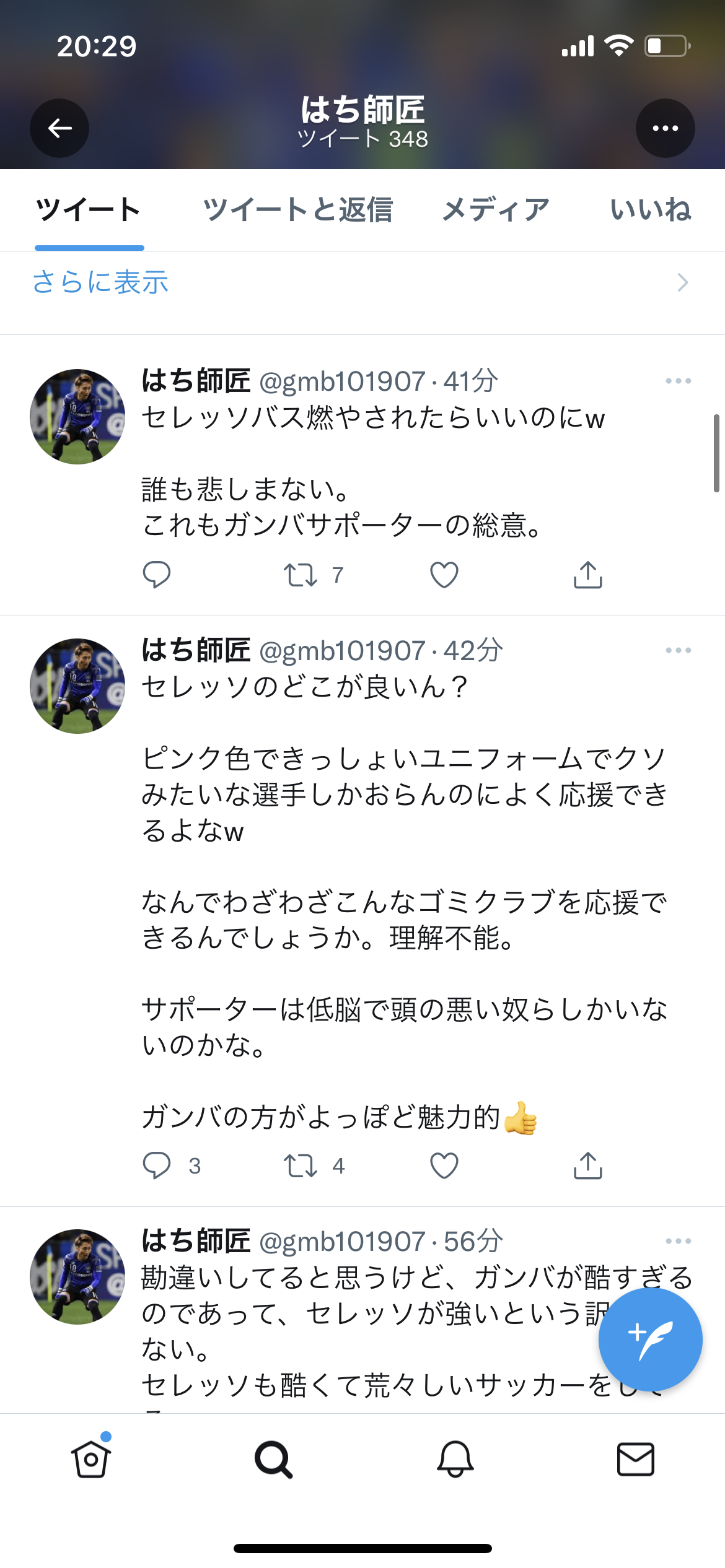The width and height of the screenshot is (725, 1568).
Task: Share the 42分 tweet
Action: (587, 1165)
